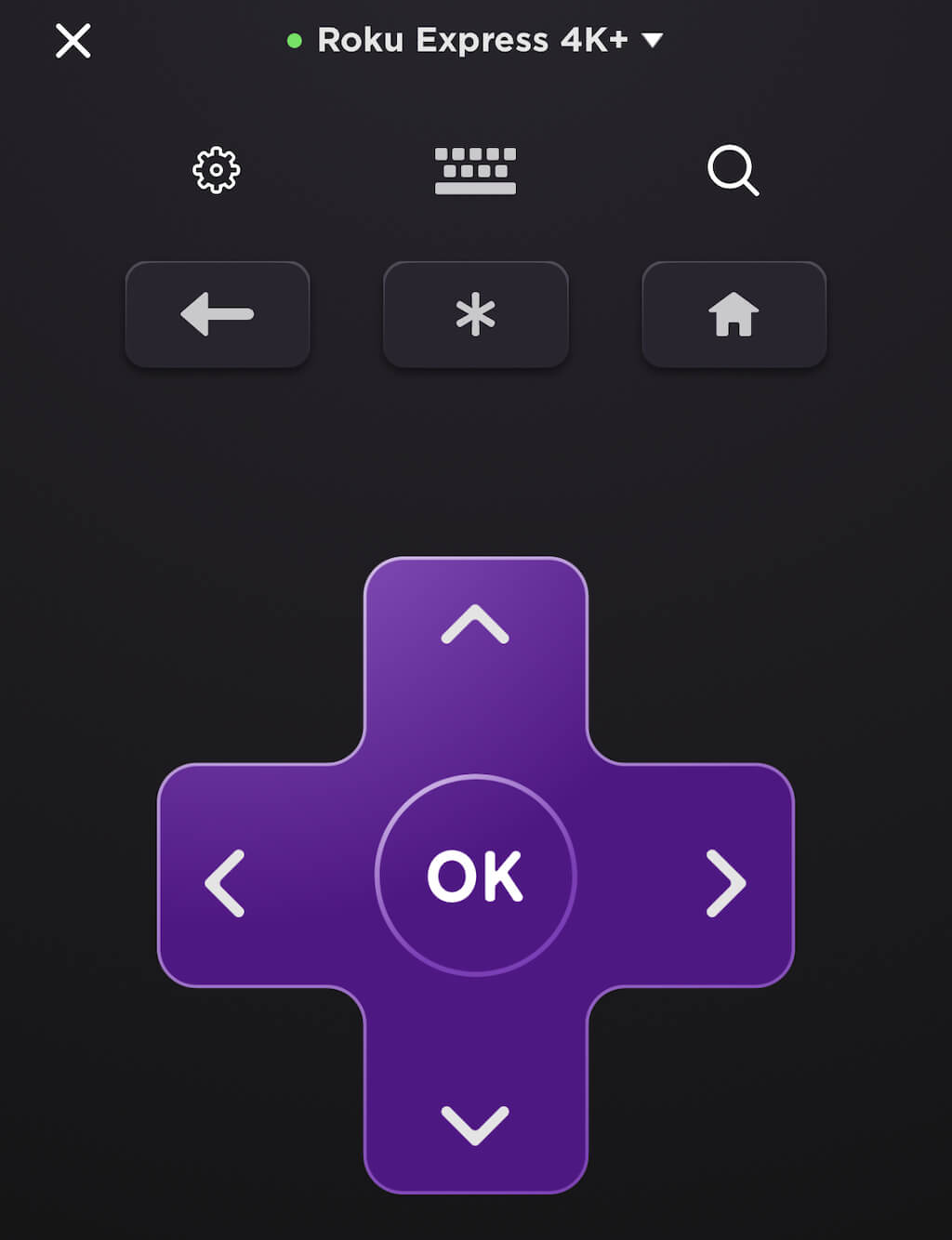Tap OK to confirm selection
Screen dimensions: 952x1240
pos(475,876)
